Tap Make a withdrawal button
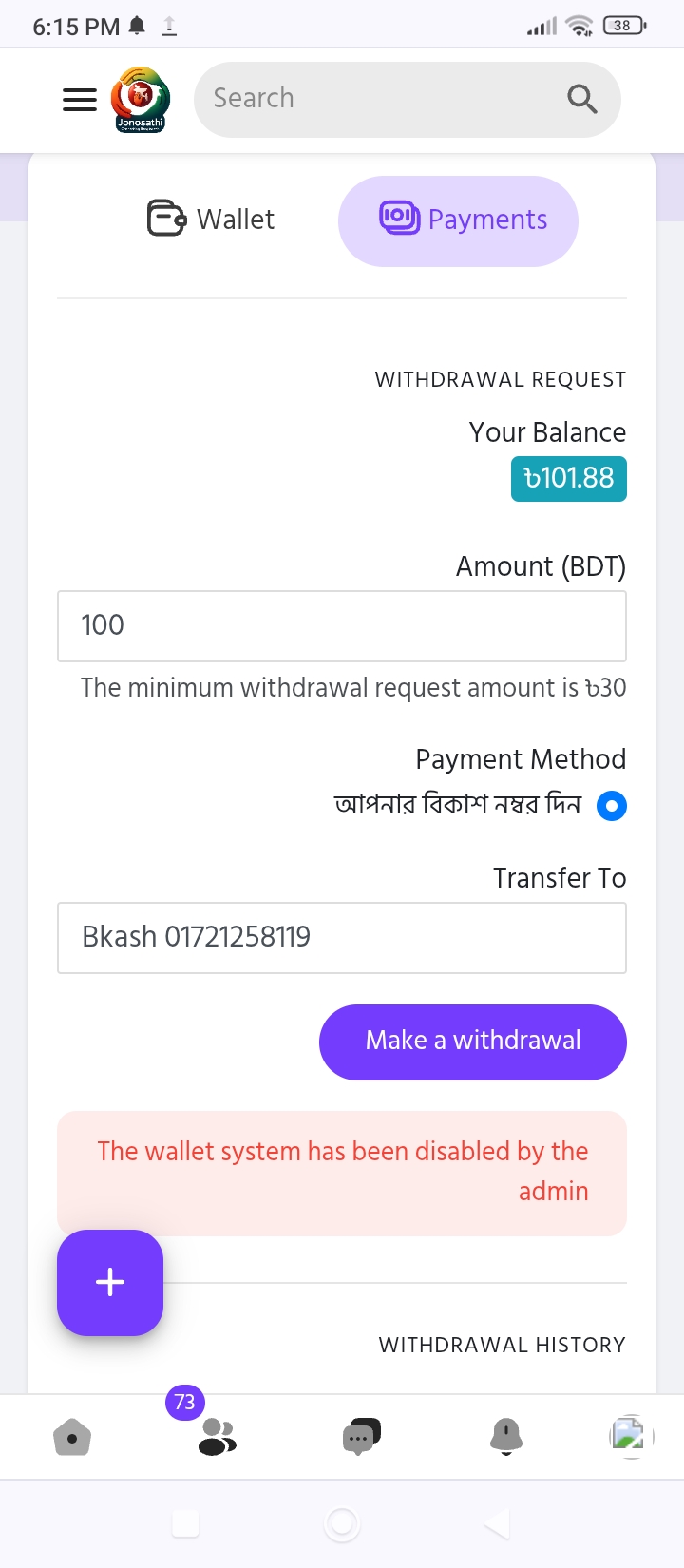684x1568 pixels. point(473,1042)
